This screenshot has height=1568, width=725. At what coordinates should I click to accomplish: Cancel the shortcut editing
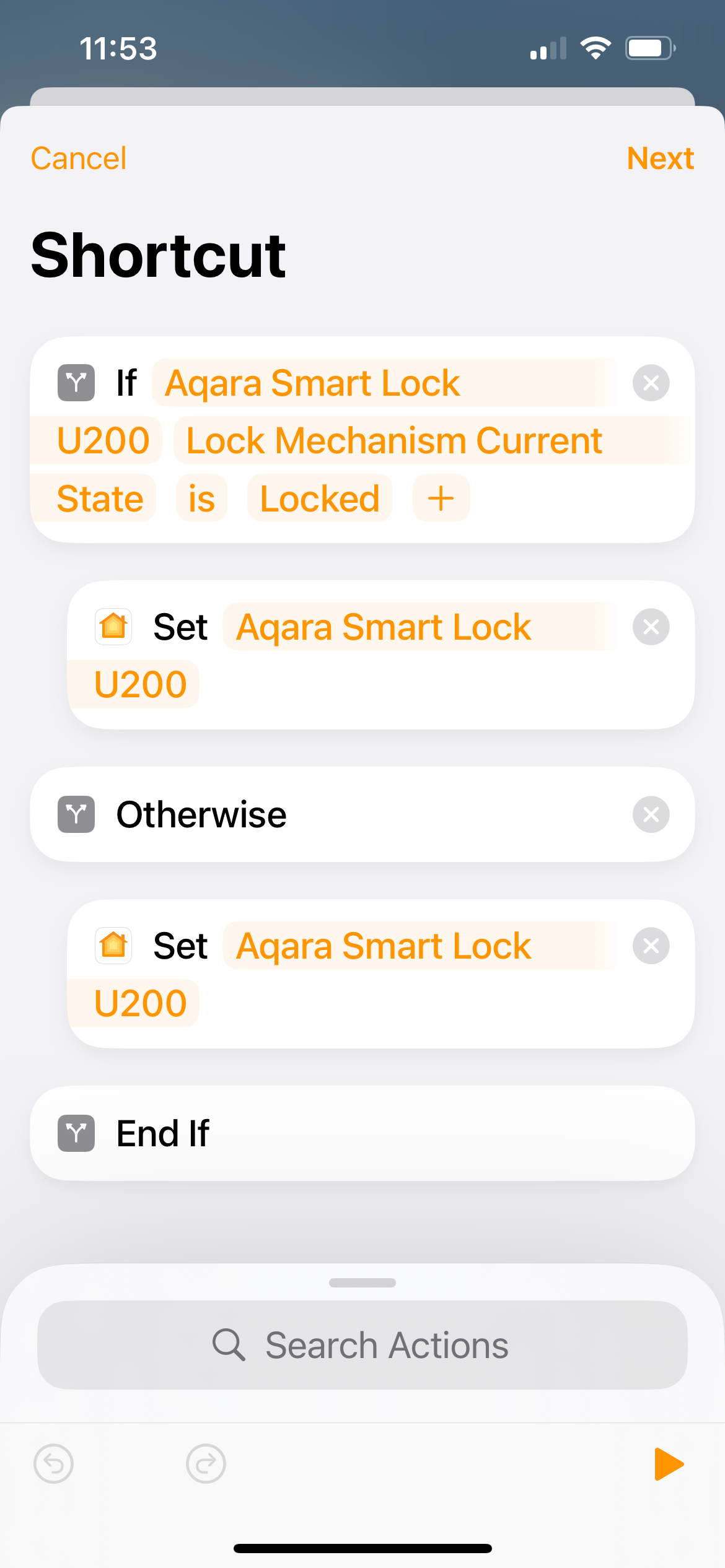[x=79, y=159]
